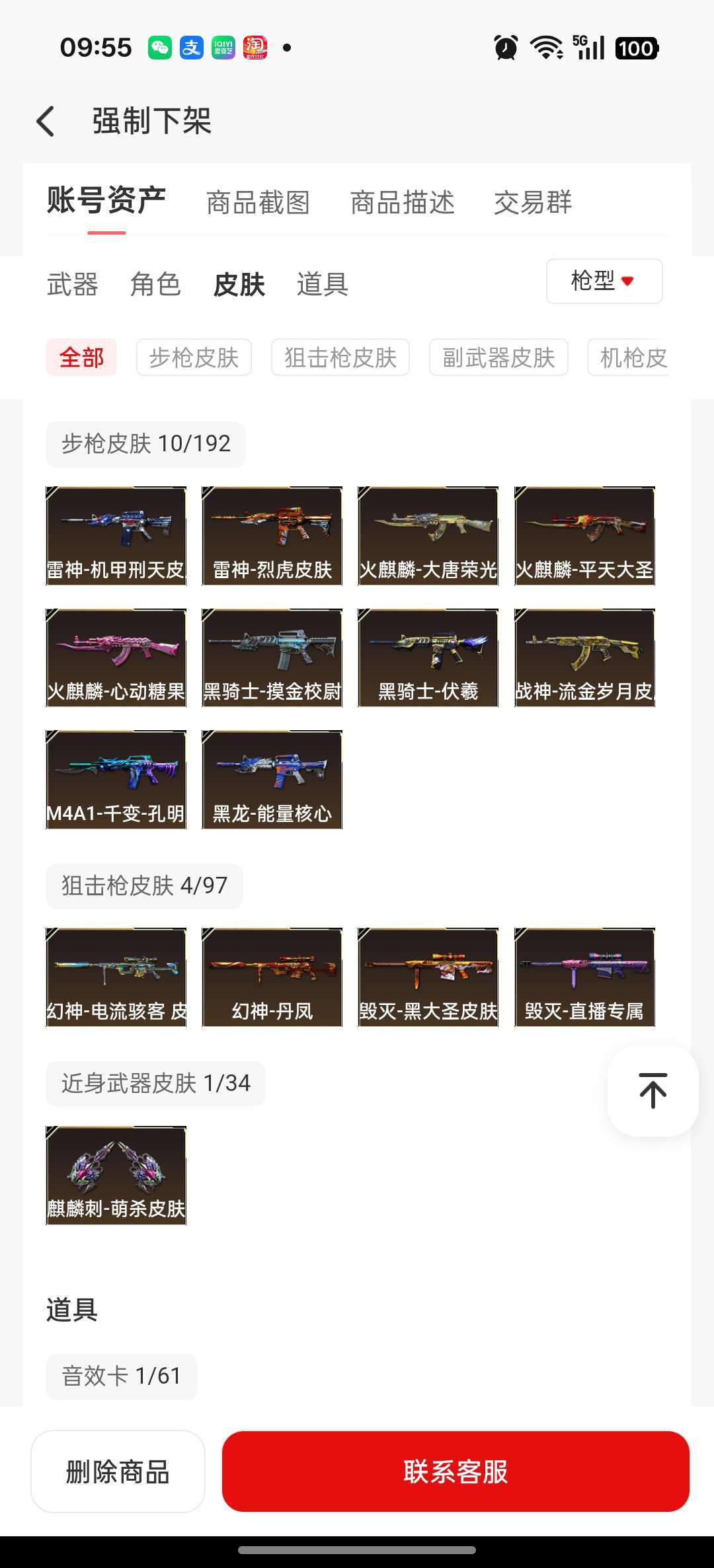Switch to the 商品截图 tab

[x=258, y=202]
